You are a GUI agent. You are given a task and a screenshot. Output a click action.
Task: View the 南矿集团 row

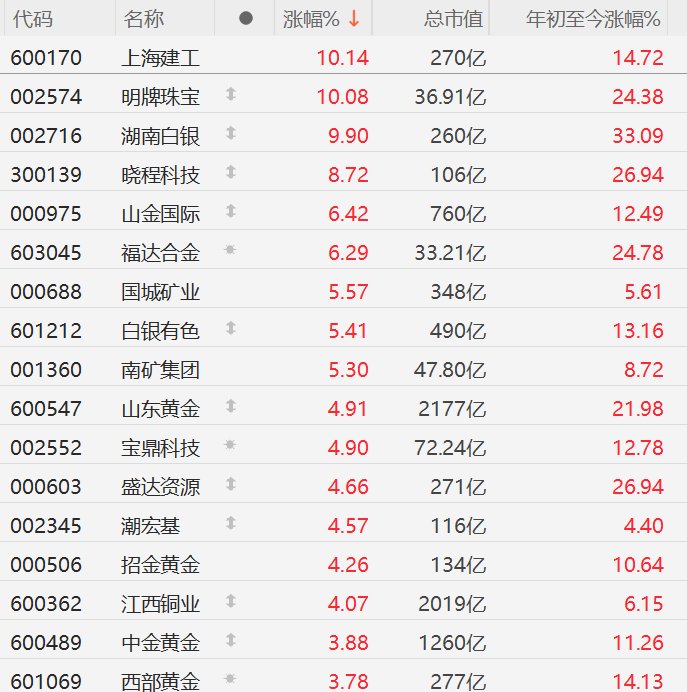(159, 370)
